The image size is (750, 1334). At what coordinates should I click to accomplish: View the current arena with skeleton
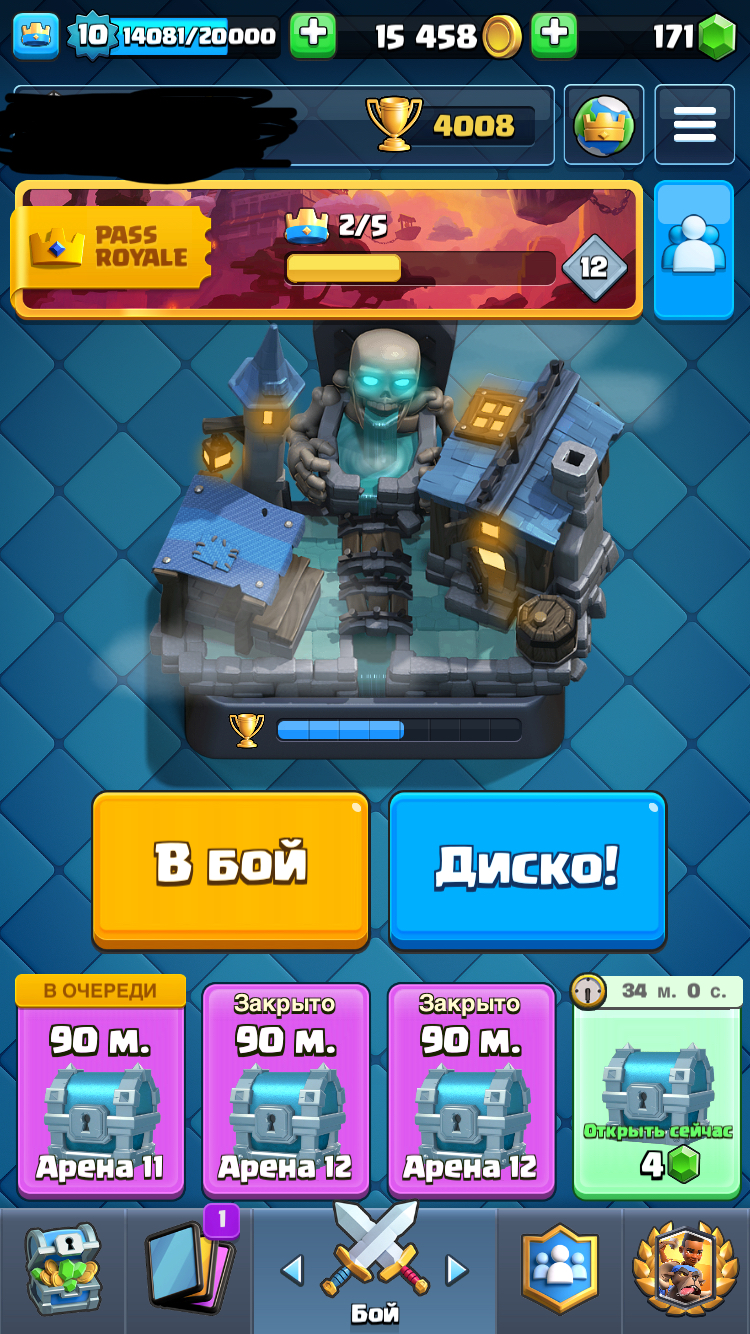point(377,510)
